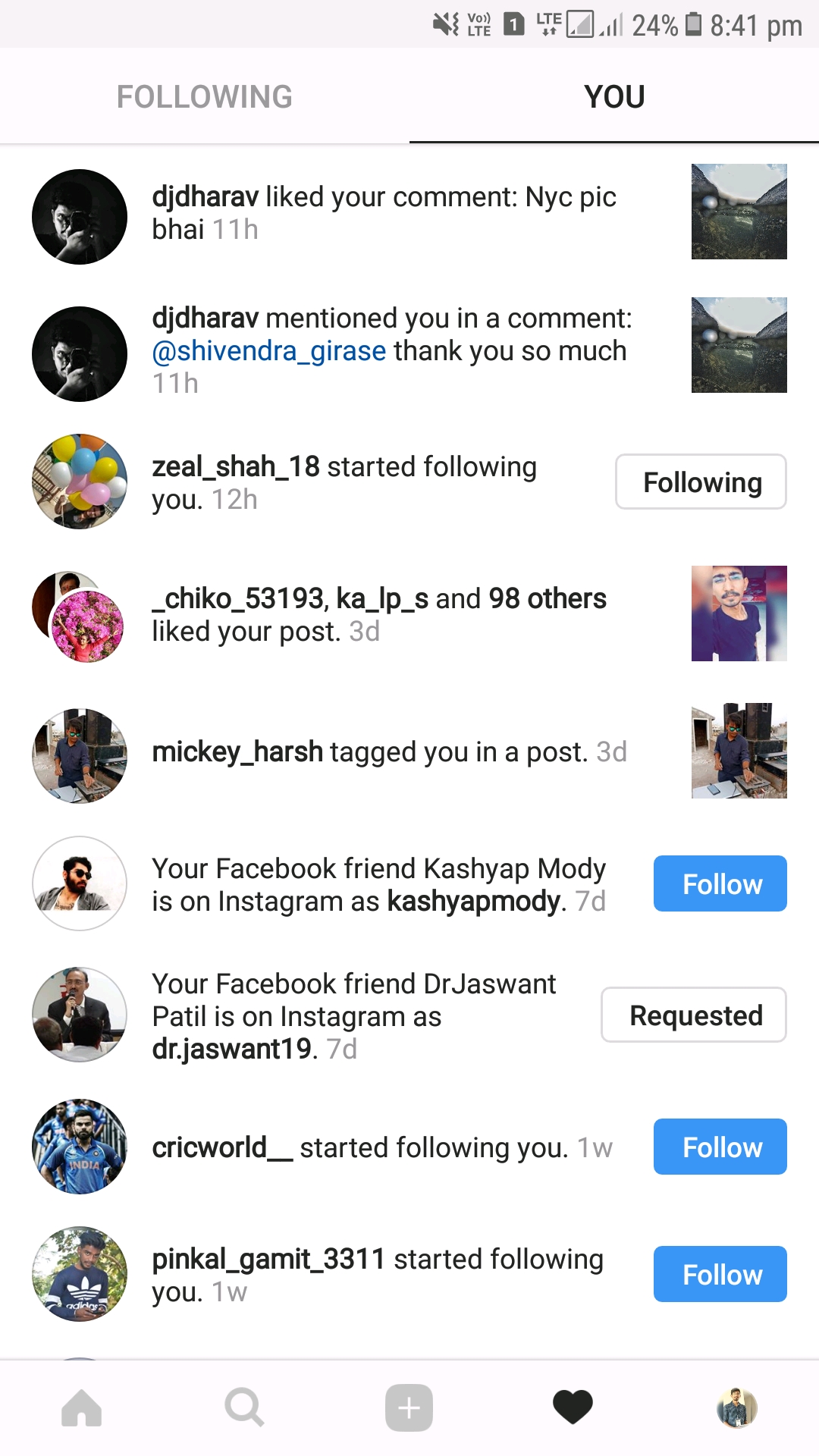Open the @shivendra_girase mention link
Image resolution: width=819 pixels, height=1456 pixels.
click(x=269, y=351)
